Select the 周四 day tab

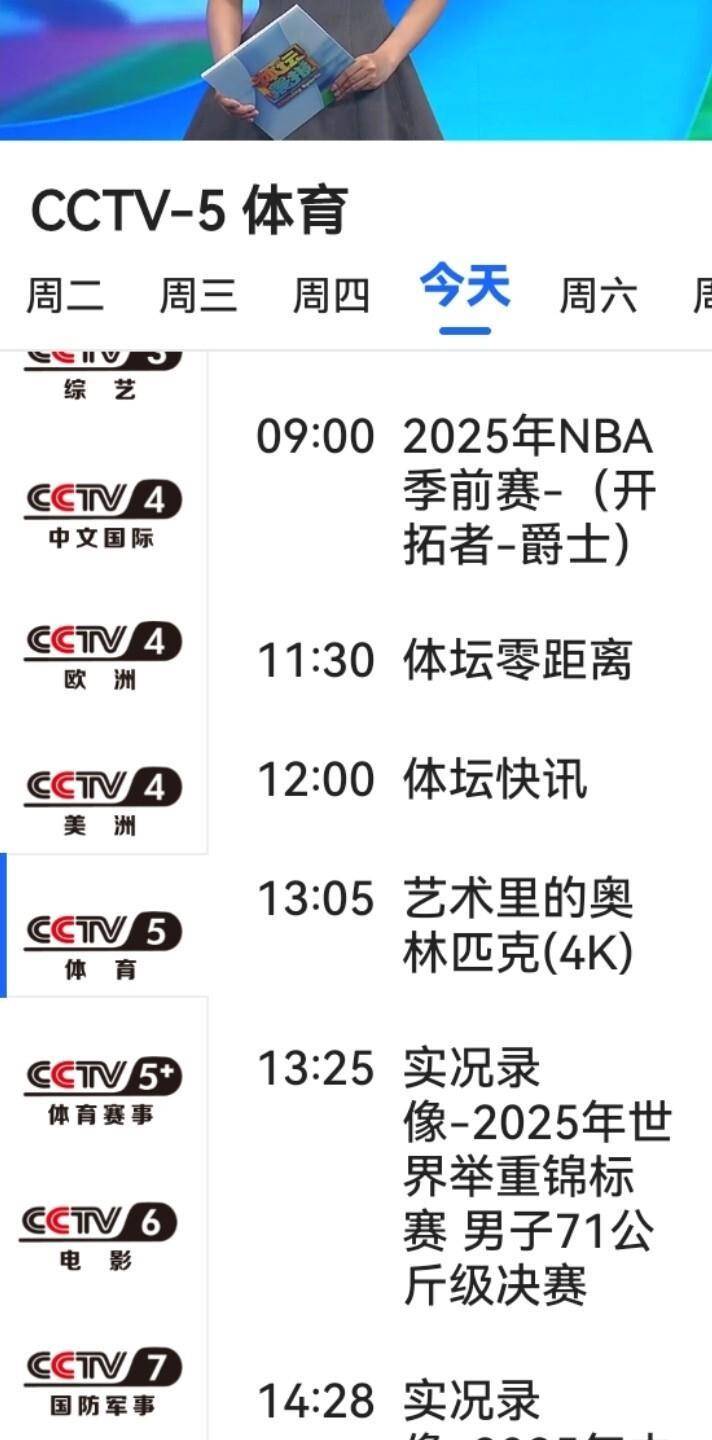(331, 296)
